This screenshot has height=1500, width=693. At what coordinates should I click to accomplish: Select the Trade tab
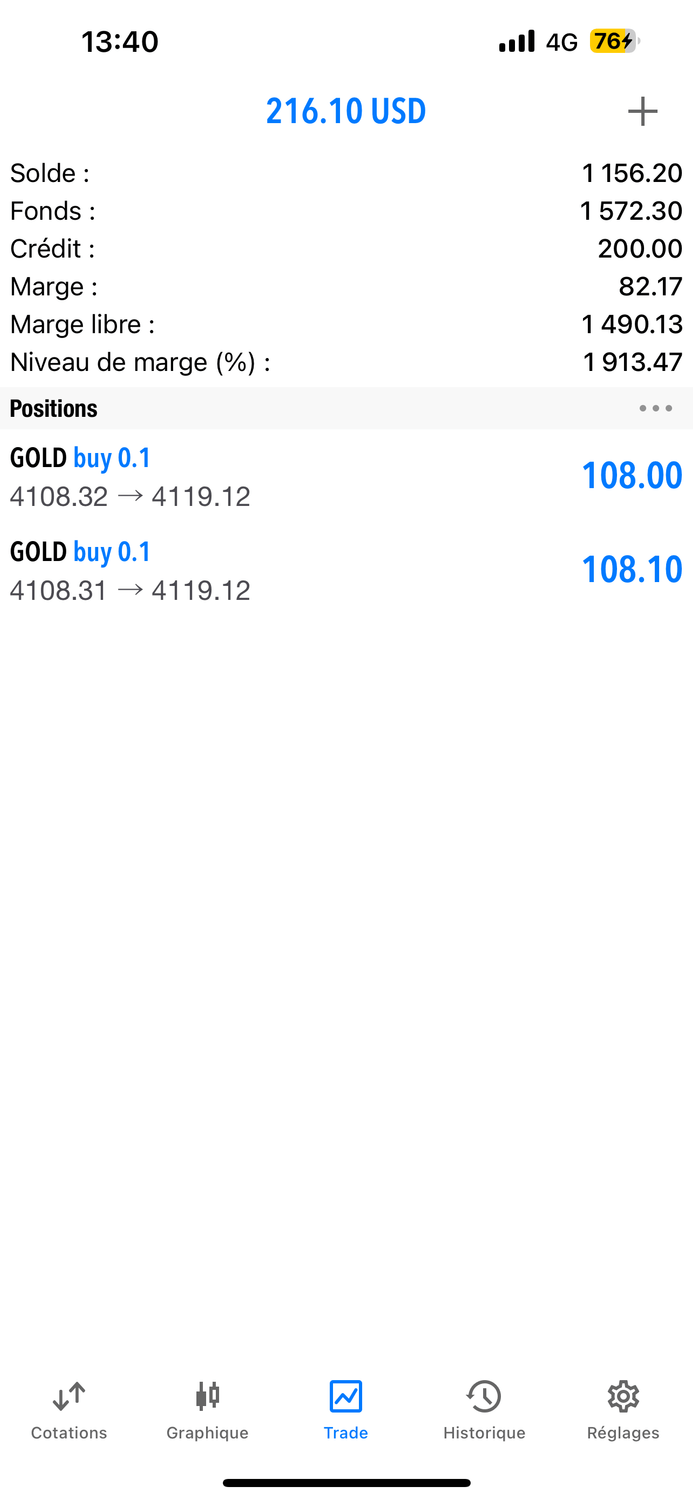coord(346,1411)
